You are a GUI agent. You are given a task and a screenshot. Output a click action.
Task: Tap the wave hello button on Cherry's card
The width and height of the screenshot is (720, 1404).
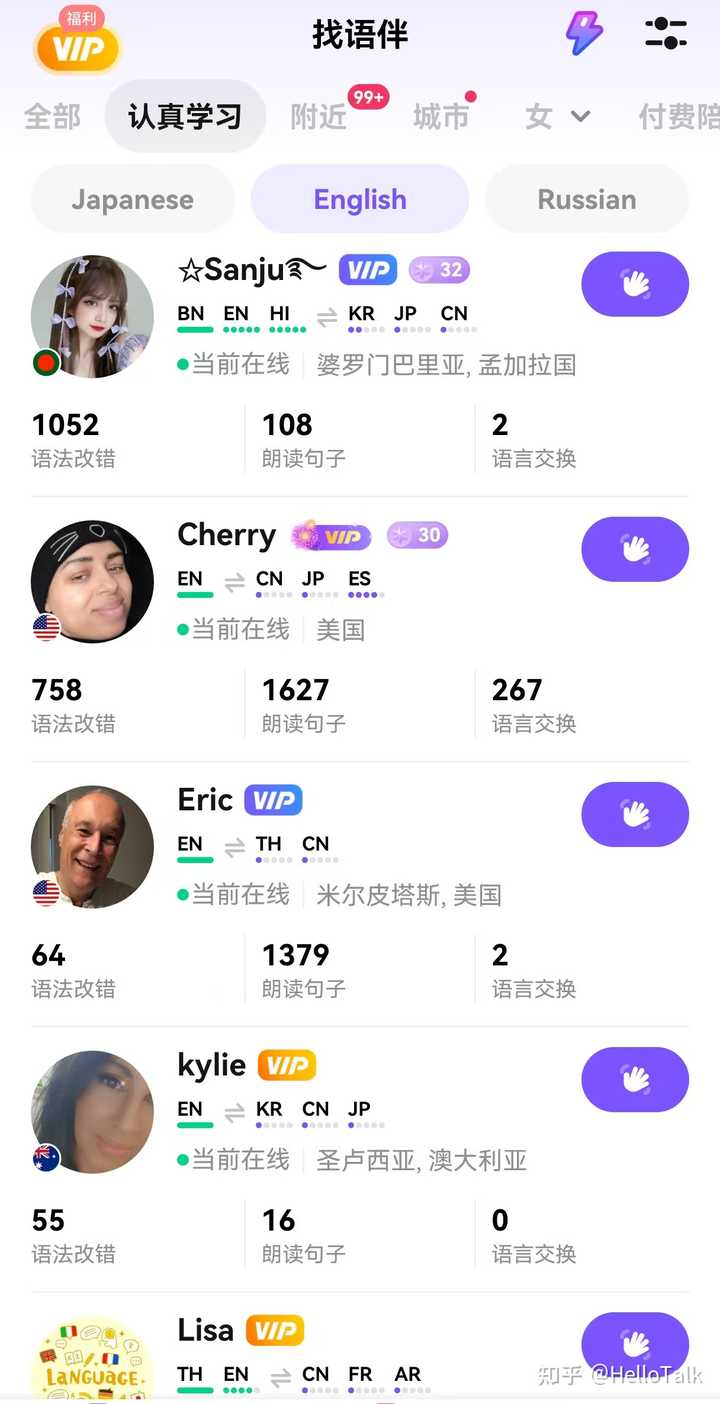point(635,548)
